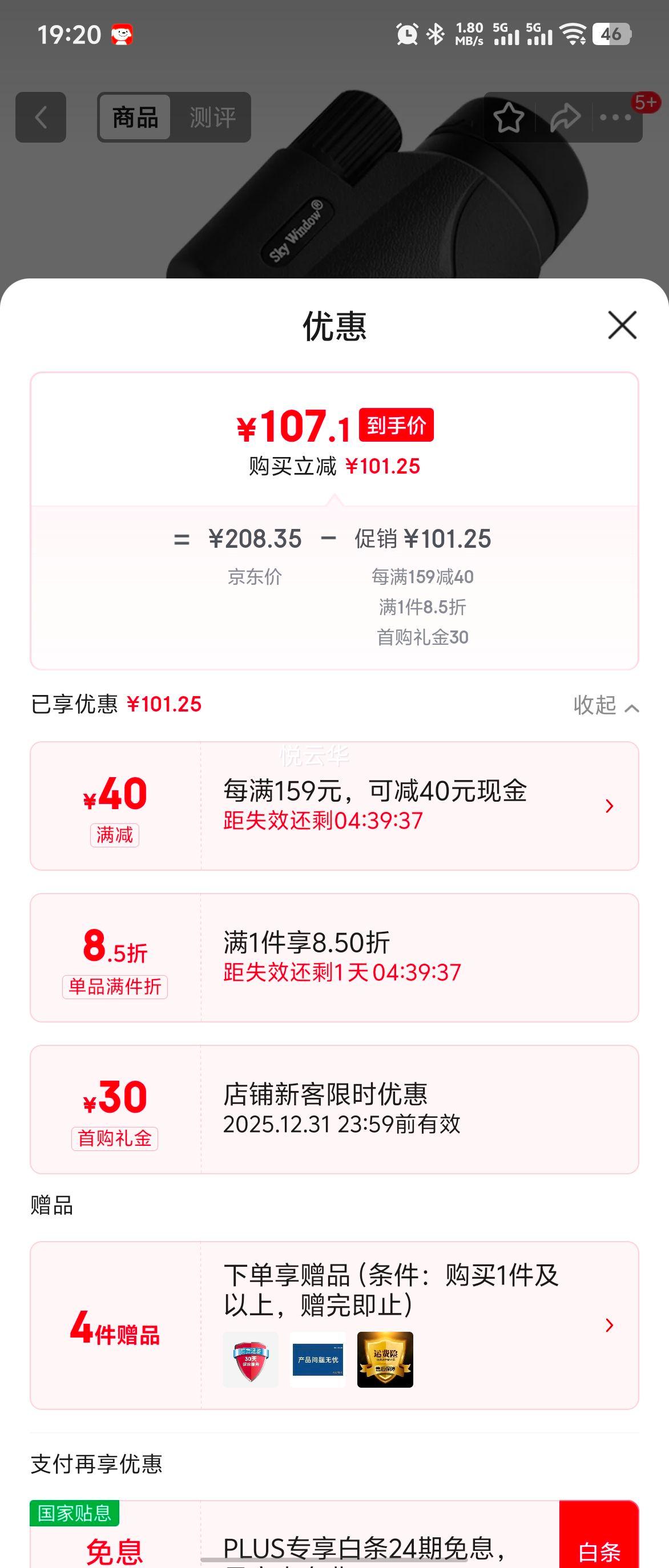The height and width of the screenshot is (1568, 669).
Task: Open the 测评 tab
Action: pos(214,118)
